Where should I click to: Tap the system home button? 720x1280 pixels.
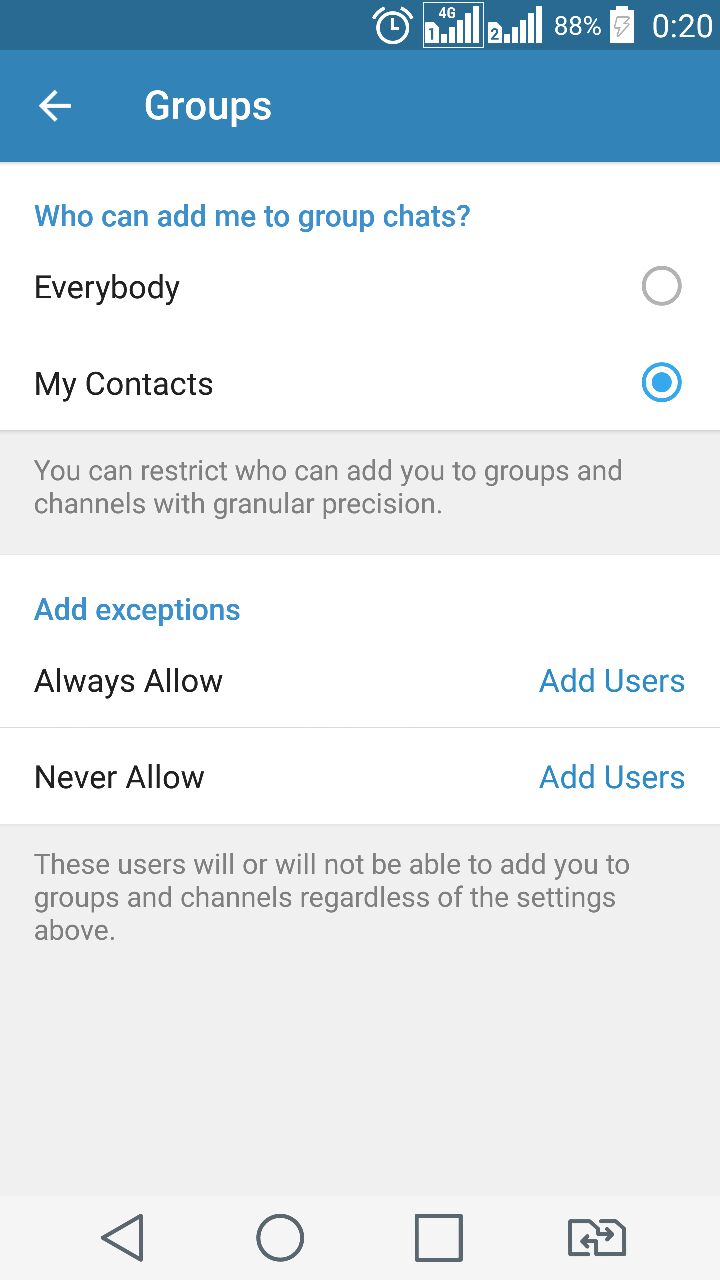[x=280, y=1238]
